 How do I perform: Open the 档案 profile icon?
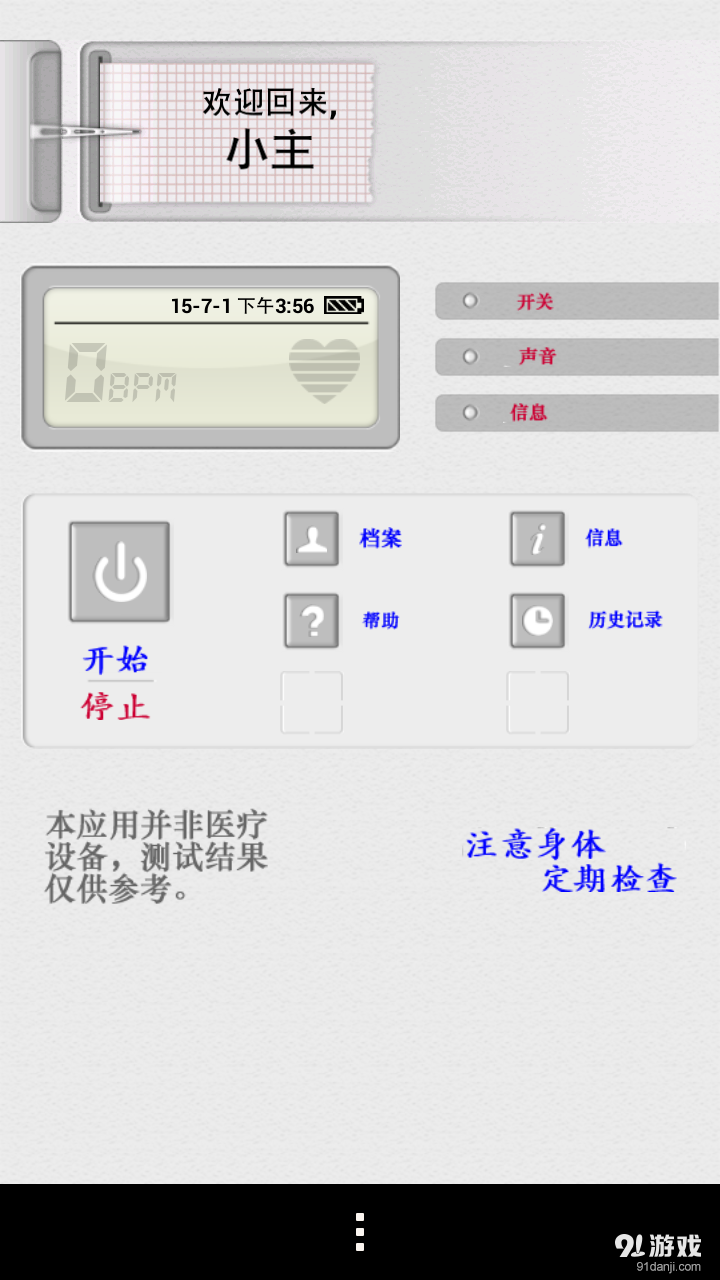(x=311, y=538)
